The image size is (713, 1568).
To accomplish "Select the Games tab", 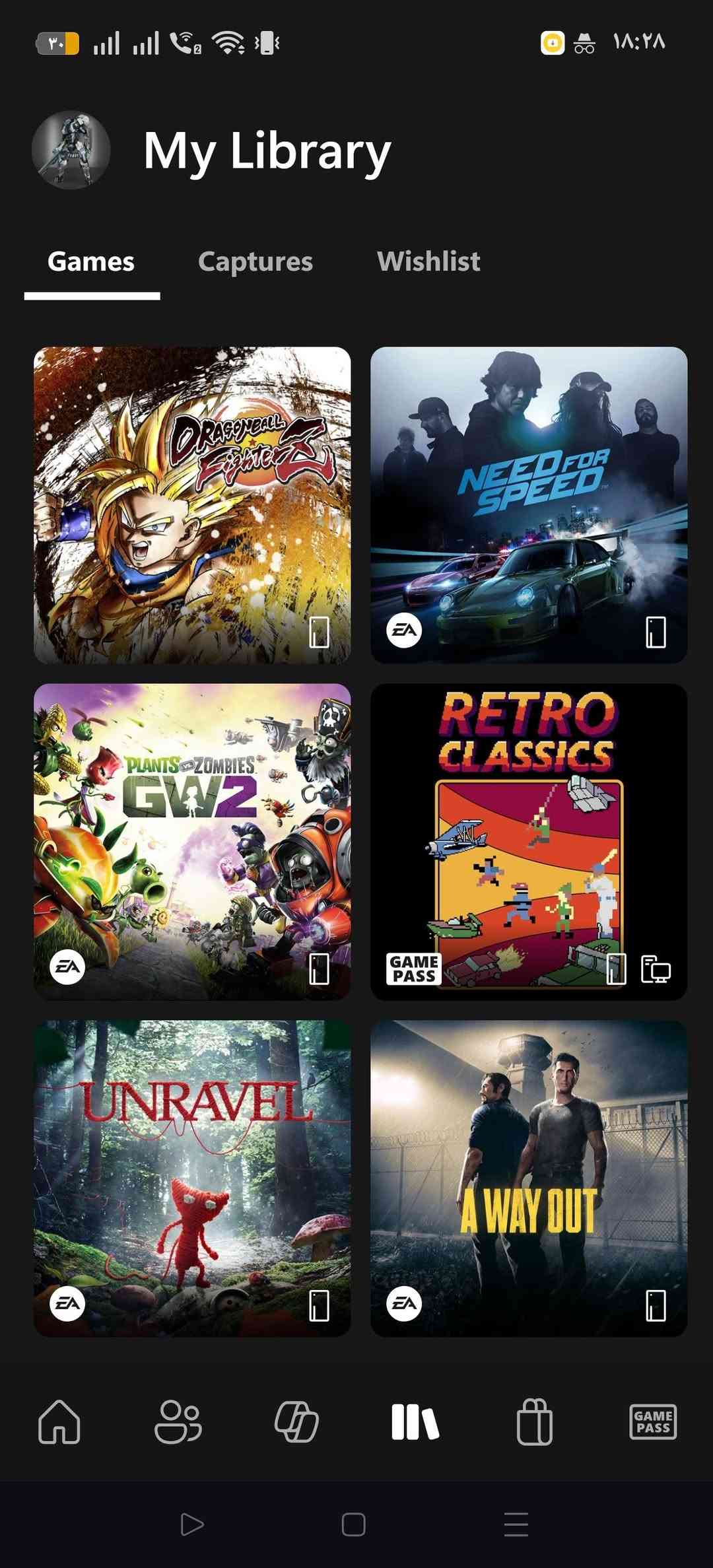I will tap(91, 261).
